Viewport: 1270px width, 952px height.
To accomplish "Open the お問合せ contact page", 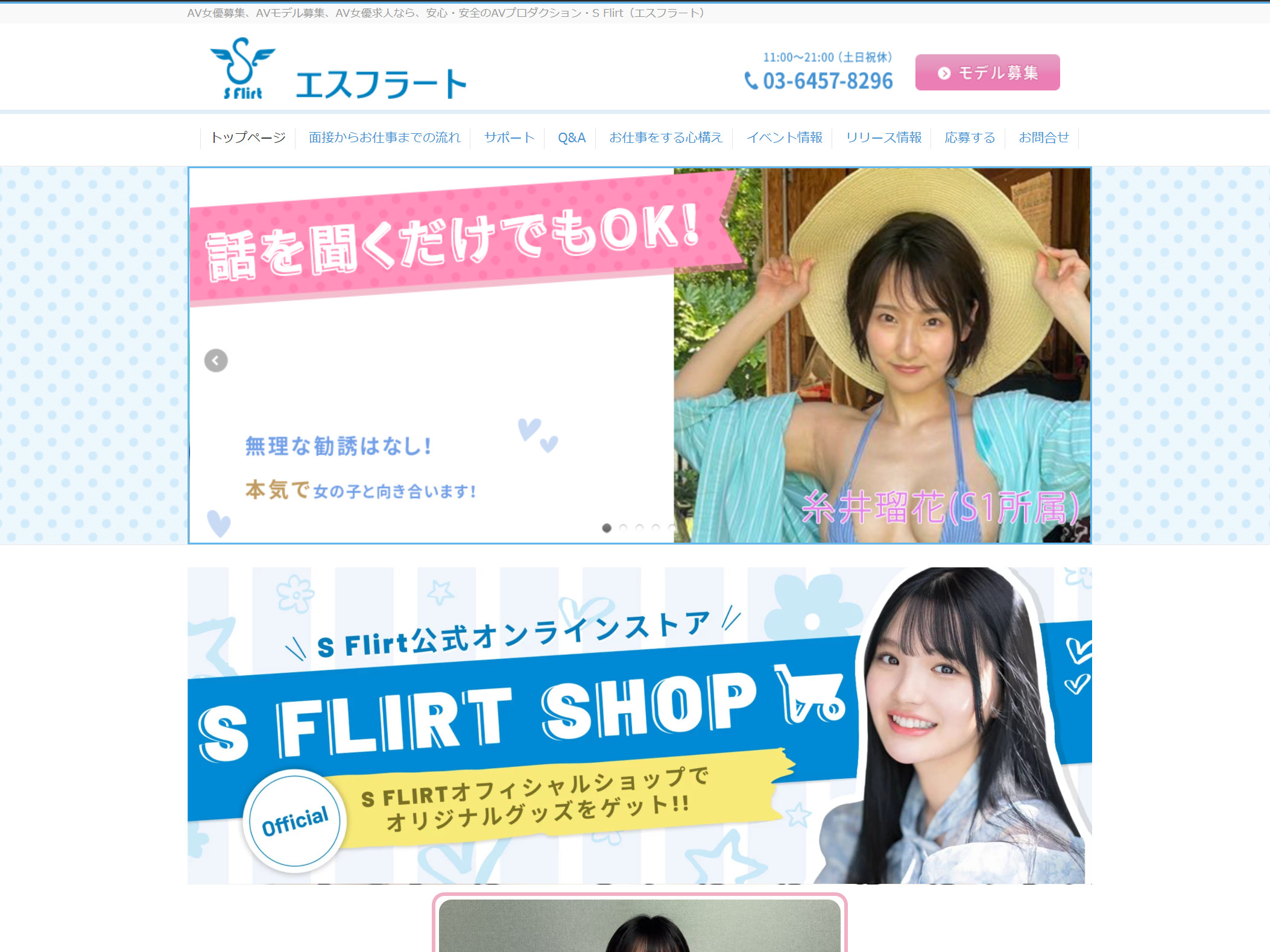I will pos(1043,137).
